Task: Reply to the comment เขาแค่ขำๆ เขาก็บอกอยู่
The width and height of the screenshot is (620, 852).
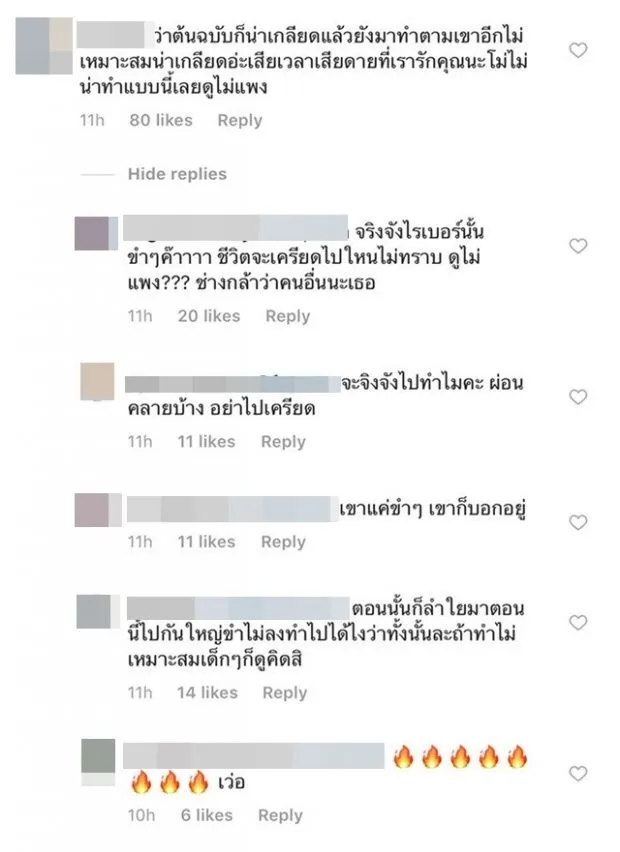Action: [283, 542]
